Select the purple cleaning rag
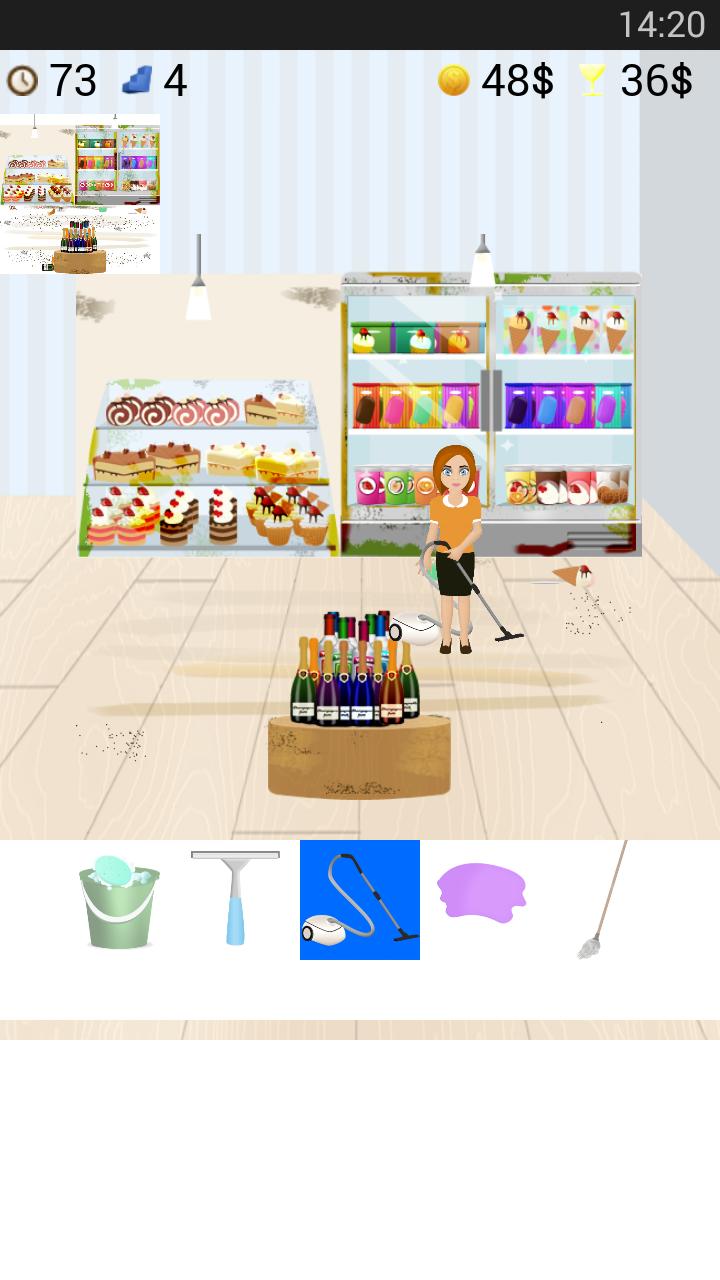The width and height of the screenshot is (720, 1280). coord(482,892)
